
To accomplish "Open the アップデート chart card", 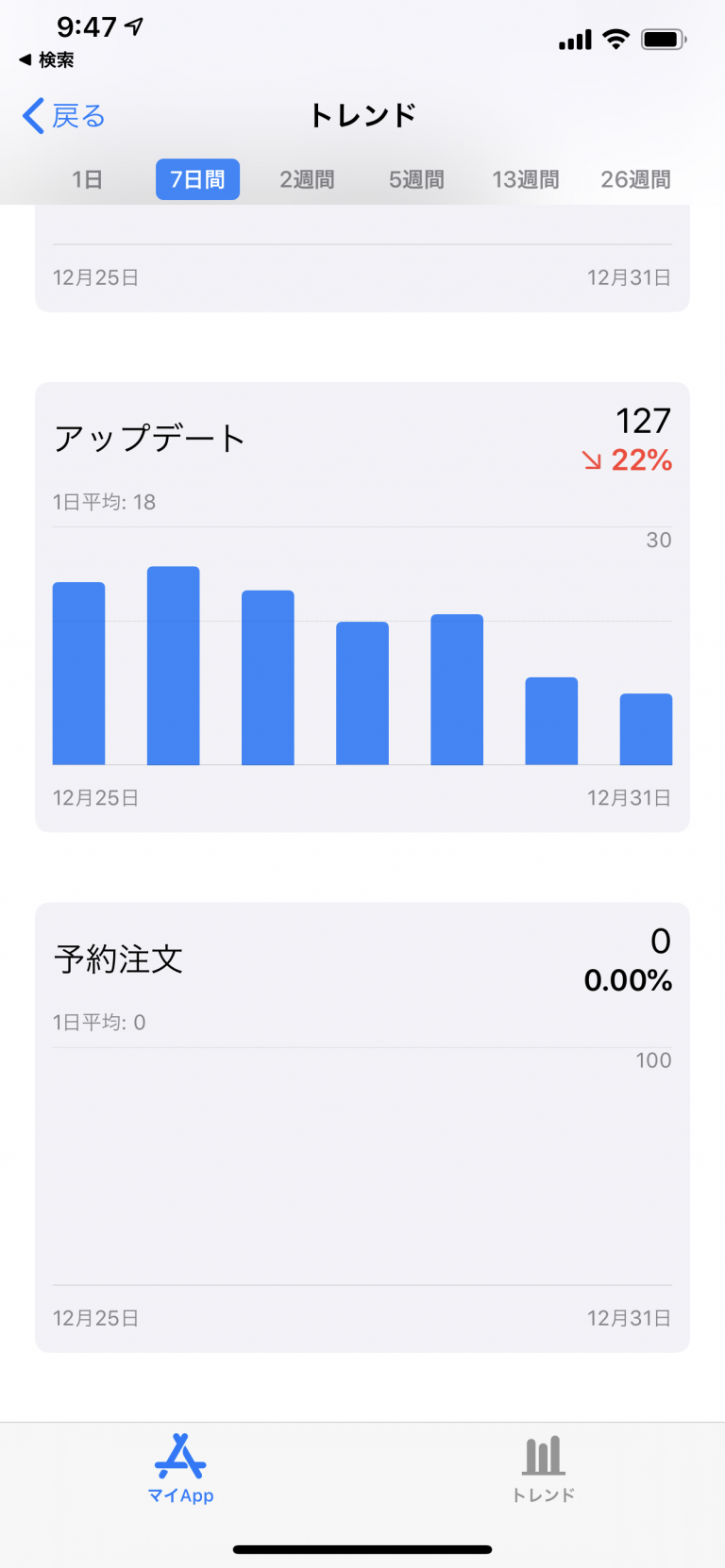I will pos(362,607).
